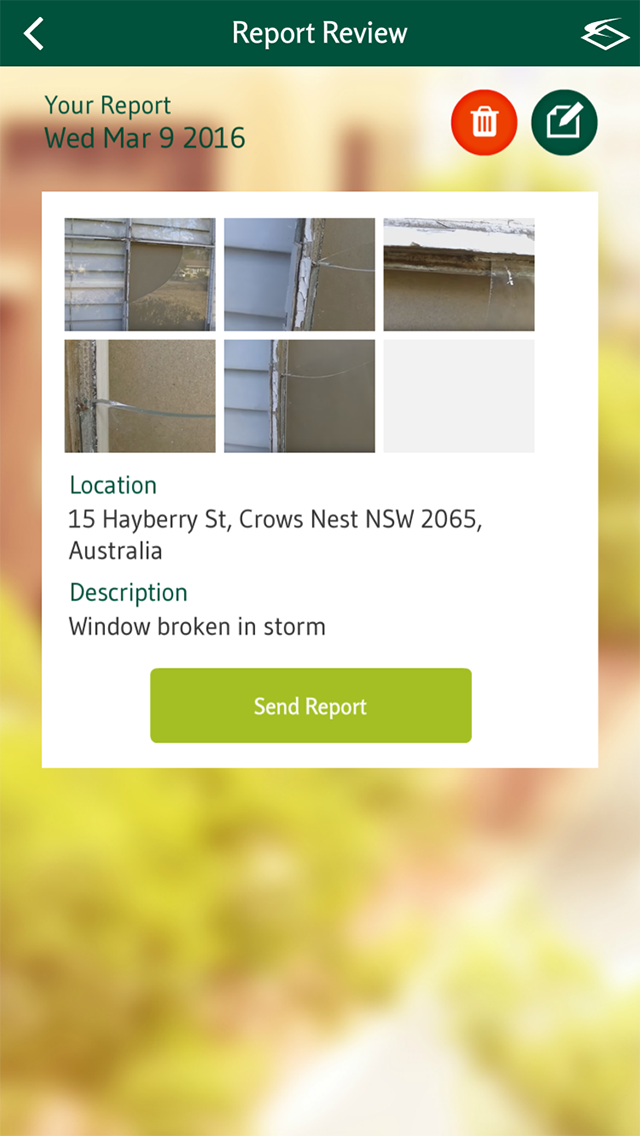Edit the report using the pencil icon
Screen dimensions: 640x1136
[564, 123]
